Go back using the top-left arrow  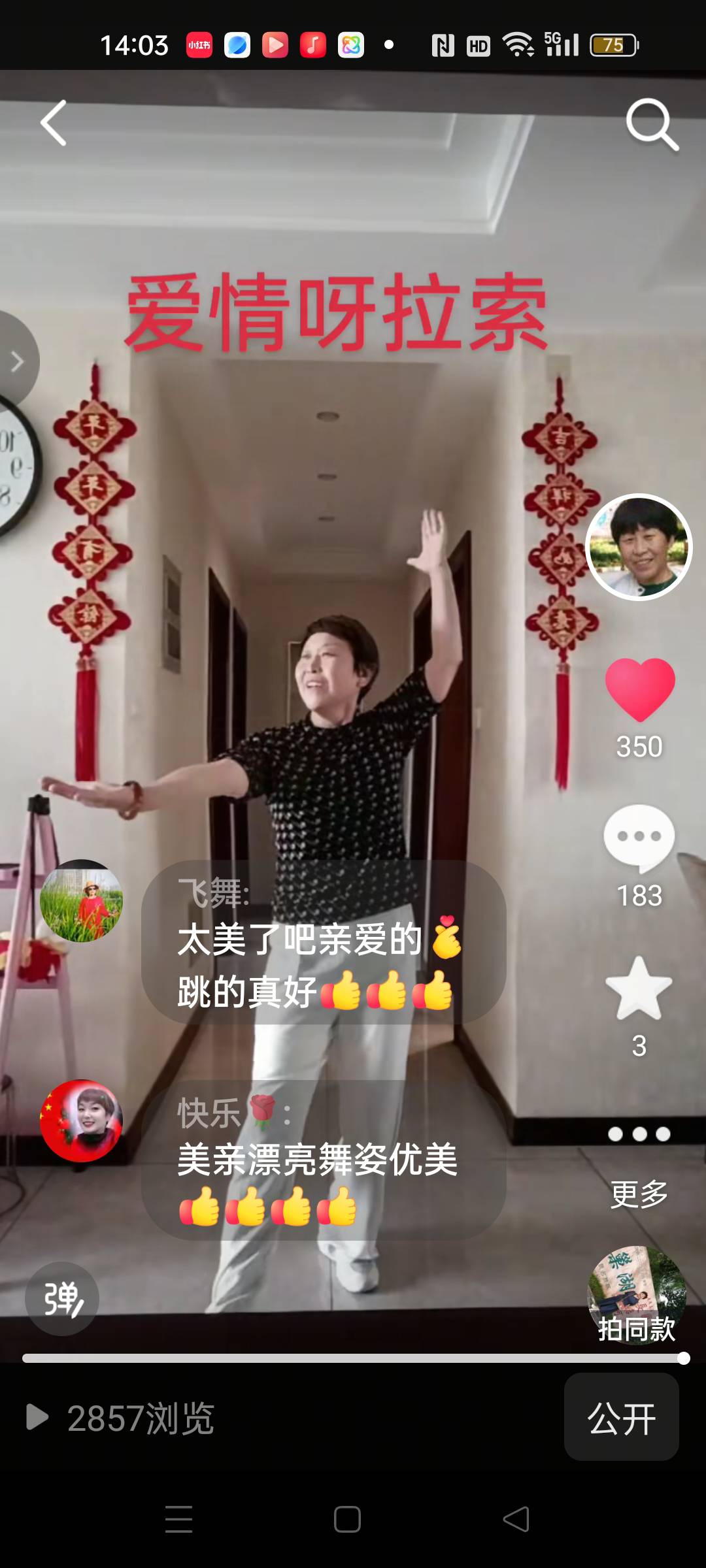(x=54, y=123)
